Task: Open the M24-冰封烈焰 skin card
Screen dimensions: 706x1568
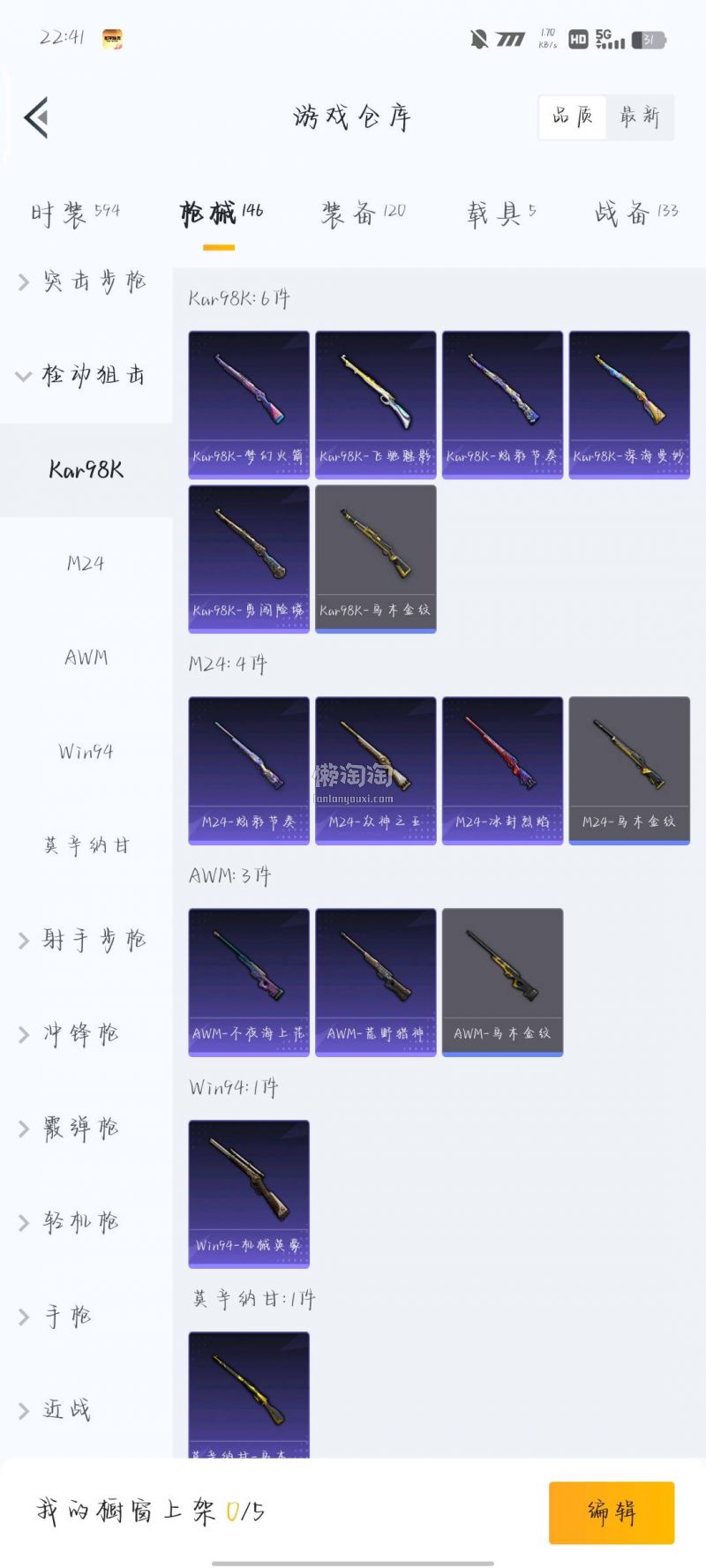Action: tap(502, 770)
